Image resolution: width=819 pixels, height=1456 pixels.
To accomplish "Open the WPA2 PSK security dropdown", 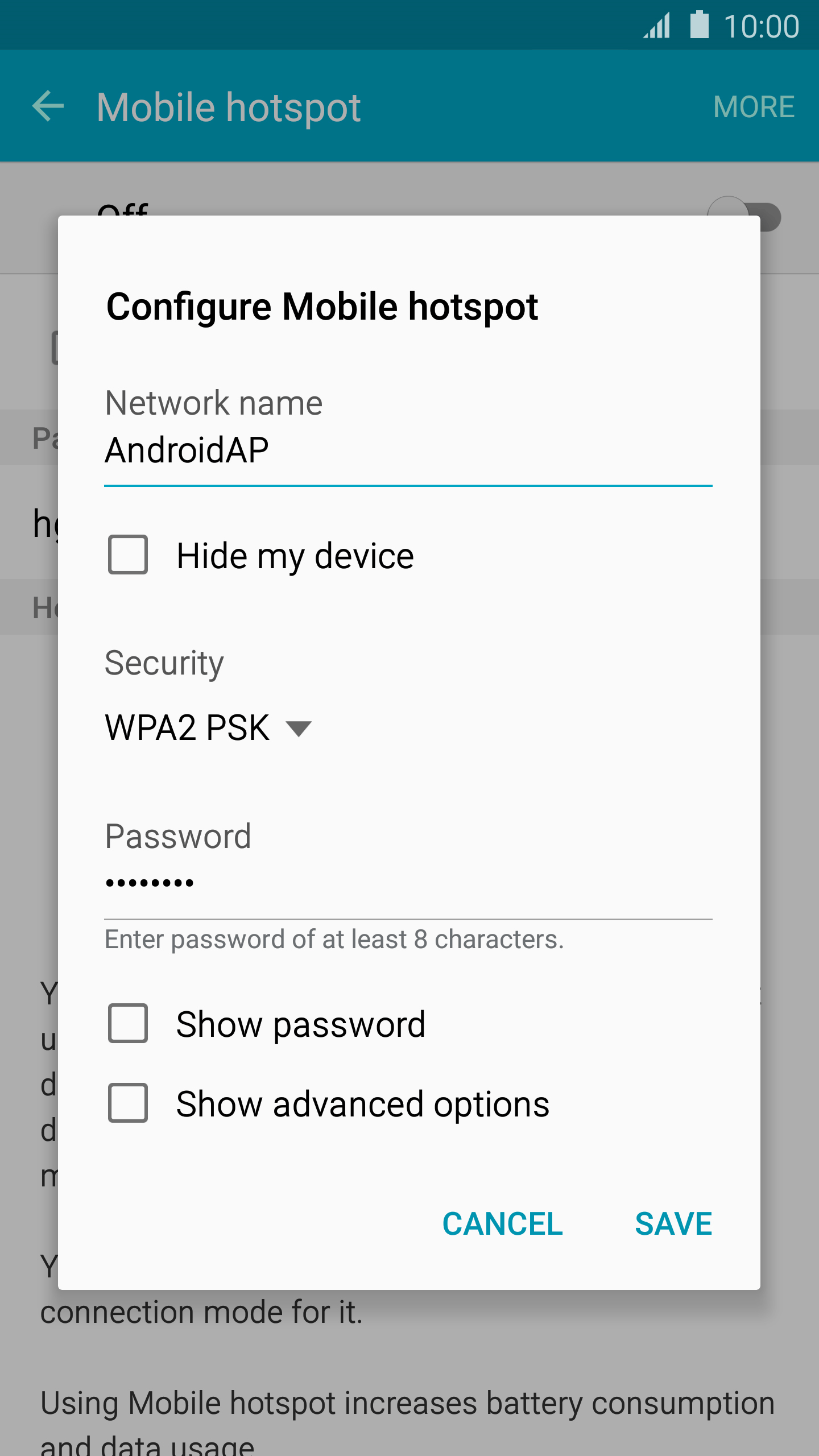I will click(x=208, y=727).
